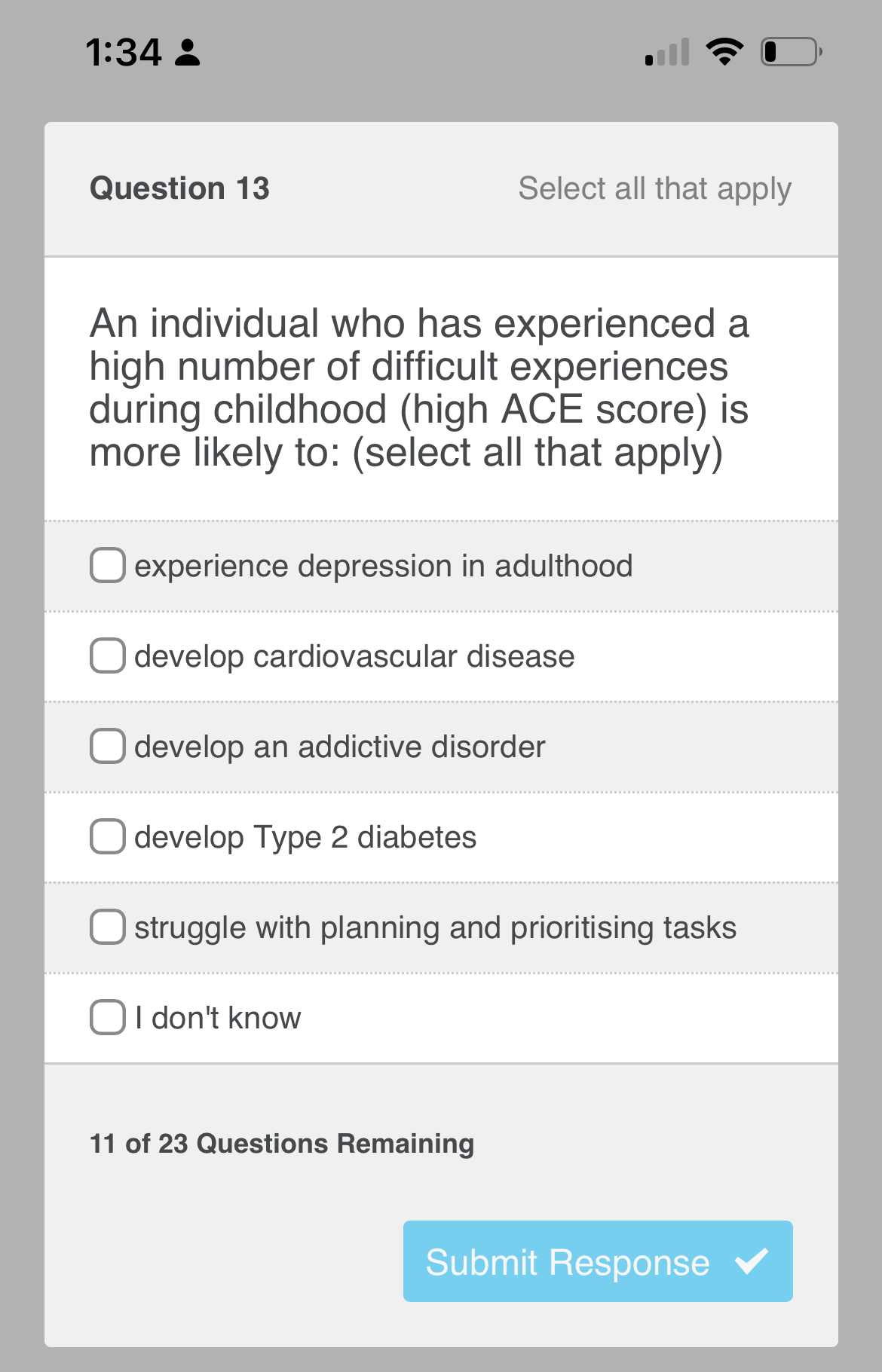
Task: Tap the depression answer row
Action: pos(384,565)
